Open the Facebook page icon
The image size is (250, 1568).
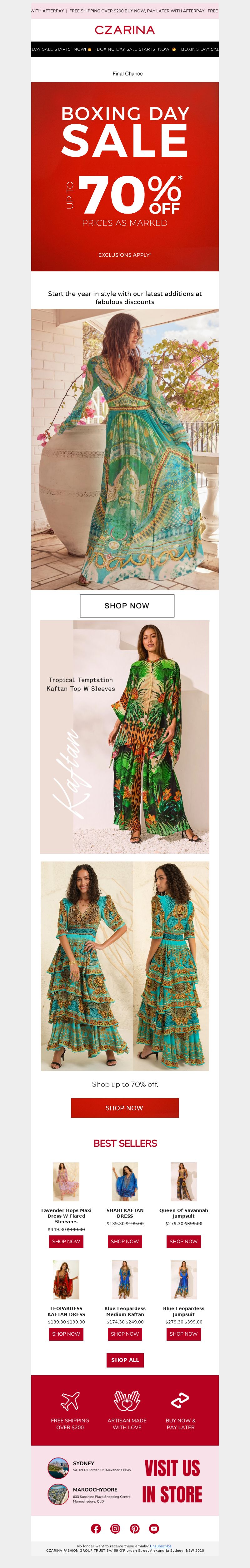pyautogui.click(x=96, y=1528)
